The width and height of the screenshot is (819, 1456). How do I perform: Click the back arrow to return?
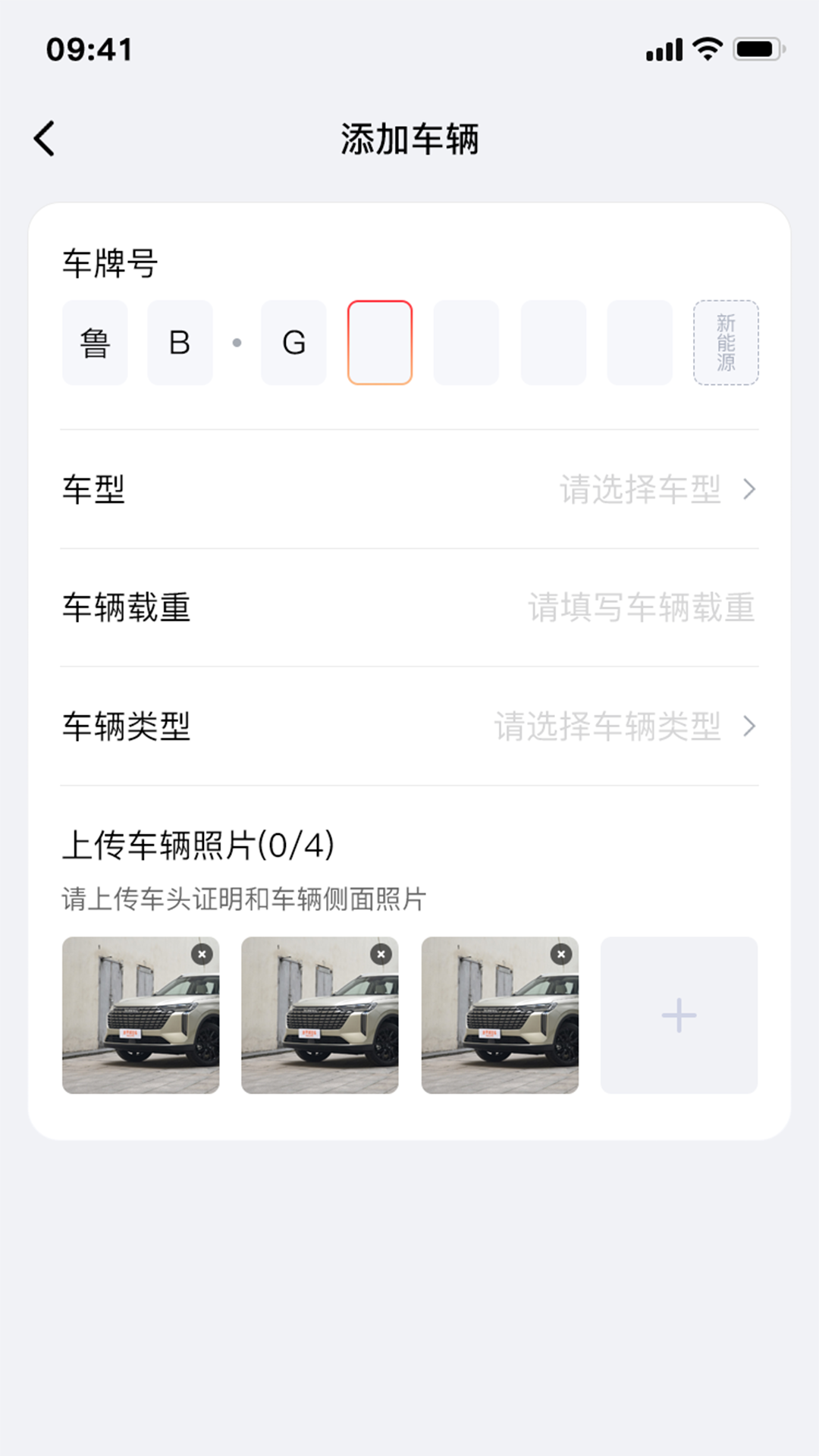[x=45, y=138]
